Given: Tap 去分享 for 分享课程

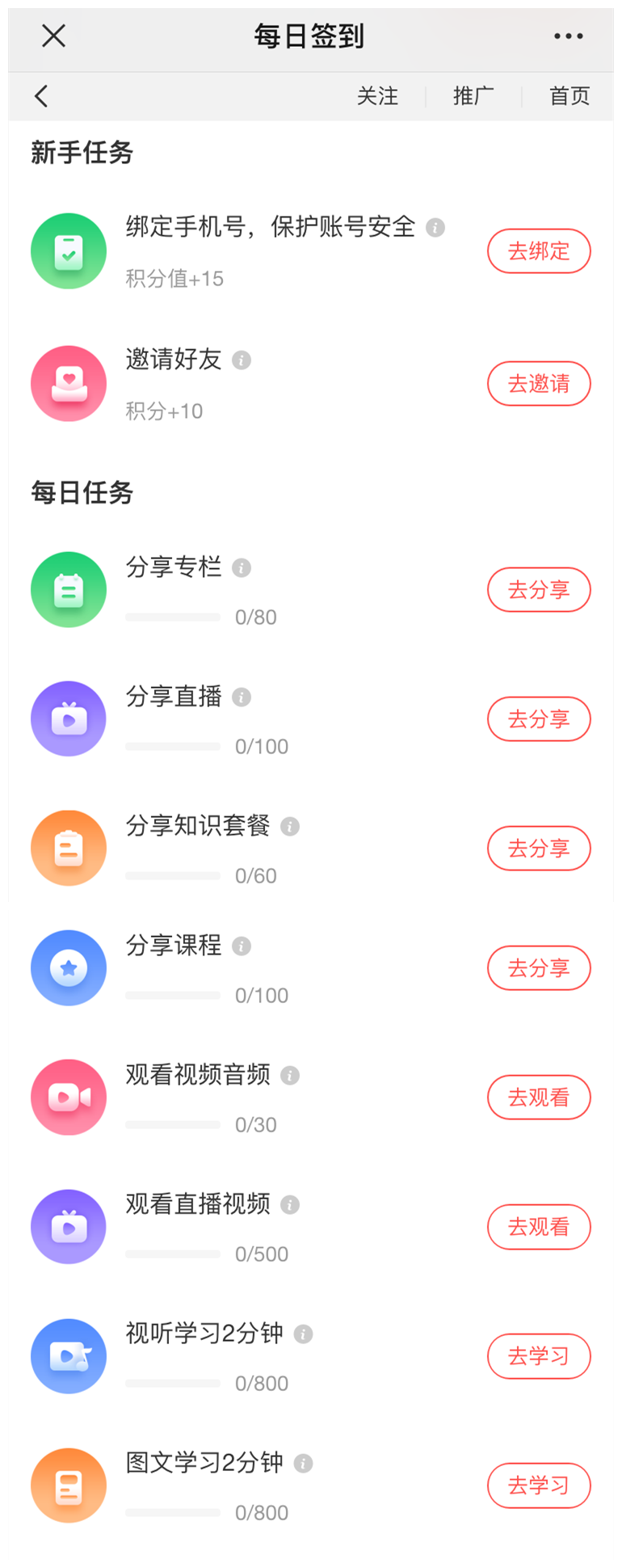Looking at the screenshot, I should (539, 968).
